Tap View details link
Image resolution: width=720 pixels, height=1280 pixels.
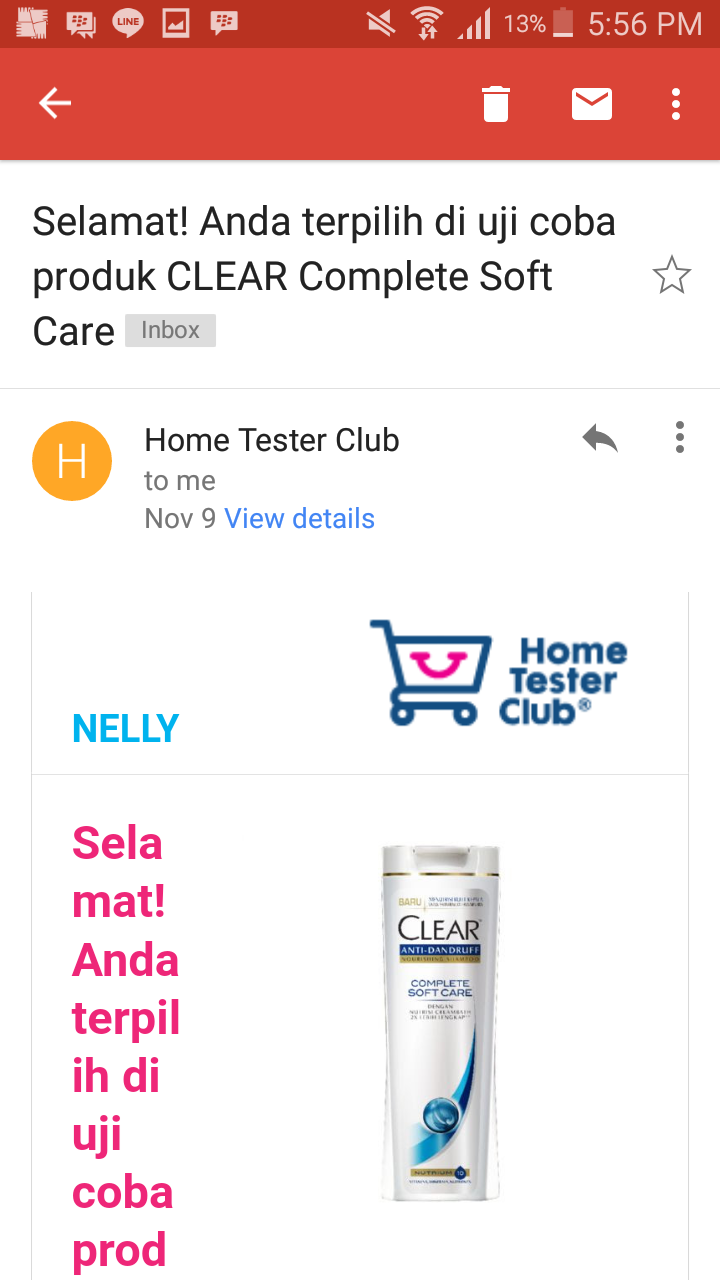(299, 518)
